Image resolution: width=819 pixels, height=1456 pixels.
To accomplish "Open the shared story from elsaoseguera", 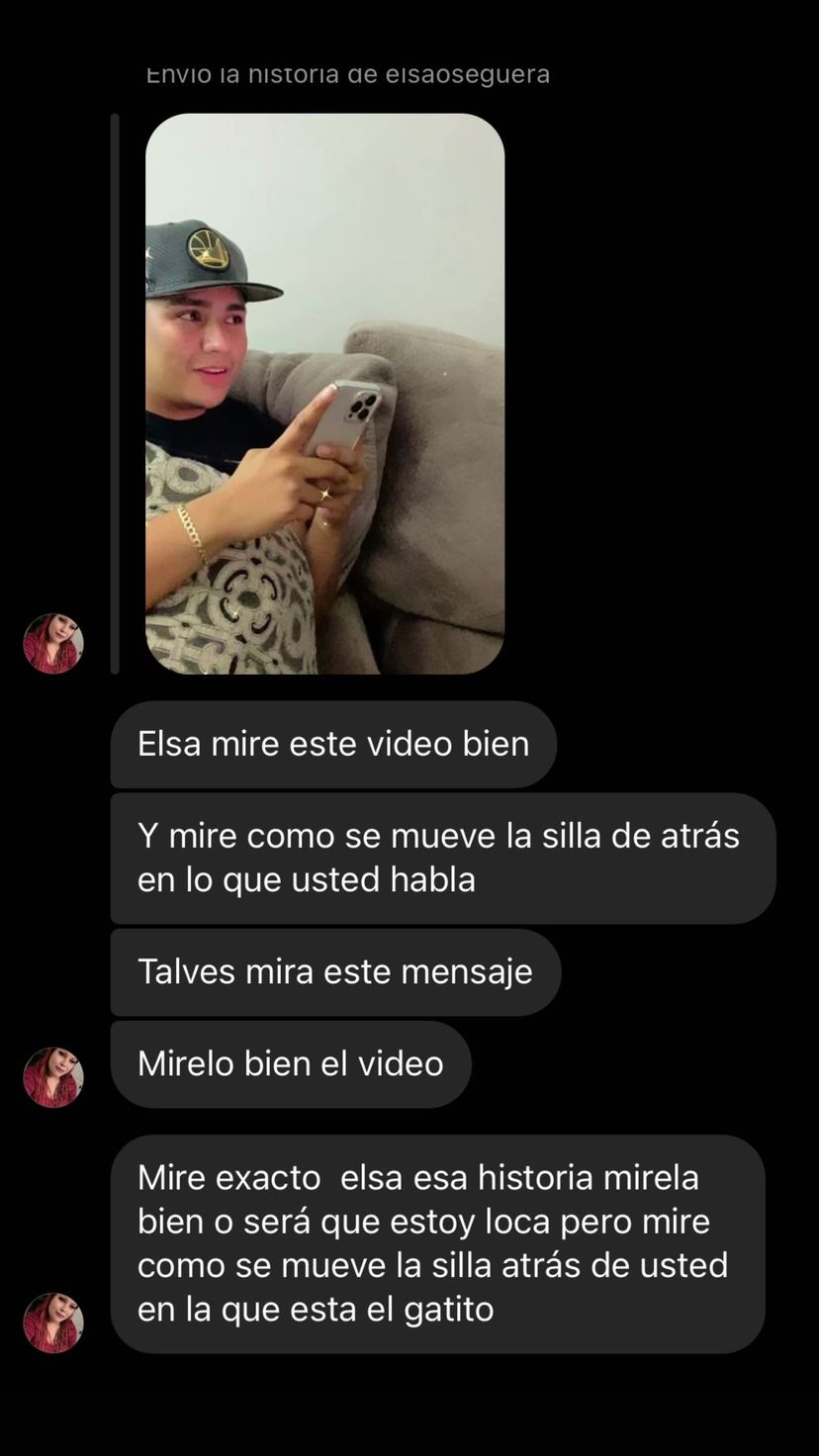I will pyautogui.click(x=325, y=394).
